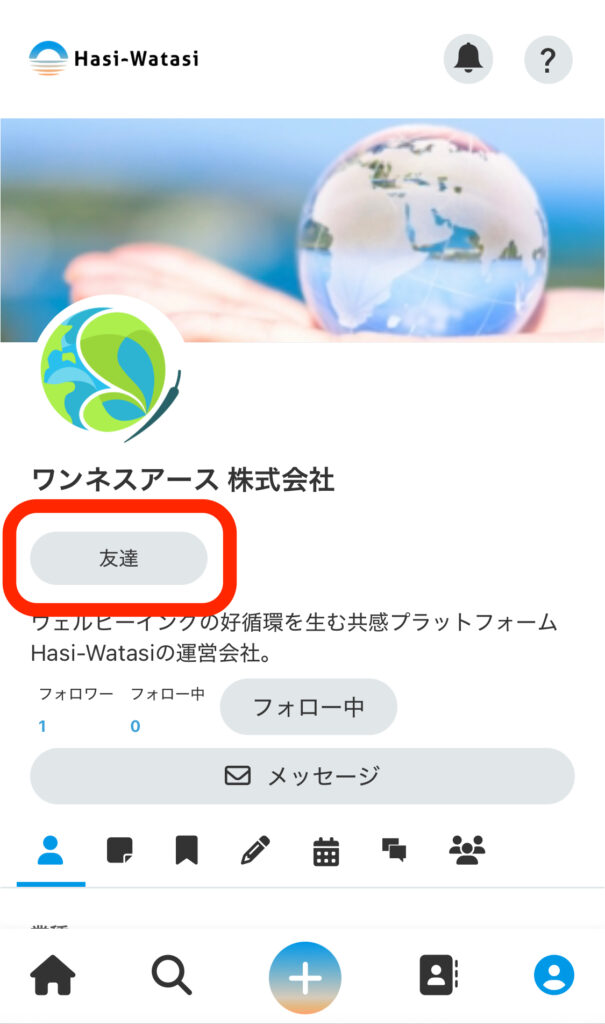Open the help question mark

tap(548, 60)
